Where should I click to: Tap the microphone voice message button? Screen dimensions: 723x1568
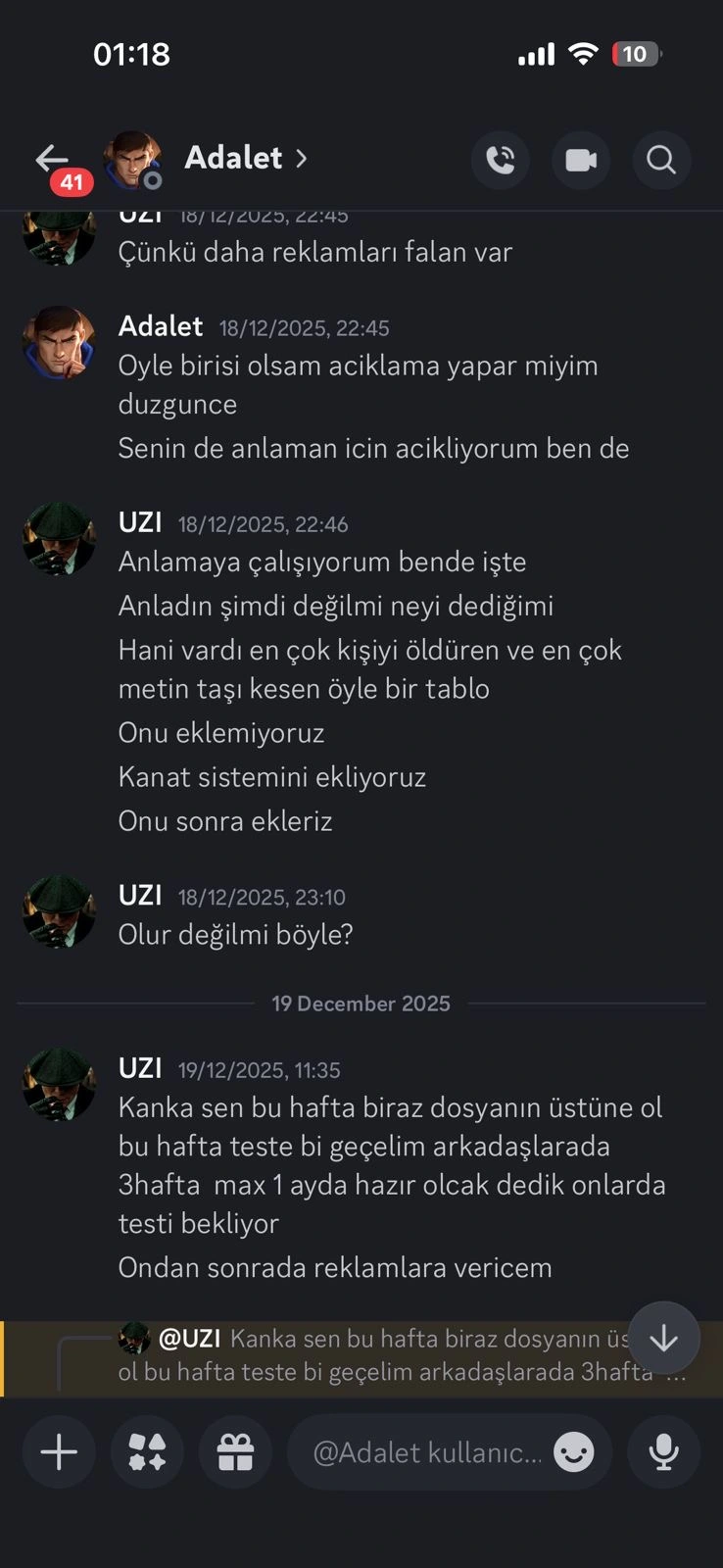point(663,1451)
